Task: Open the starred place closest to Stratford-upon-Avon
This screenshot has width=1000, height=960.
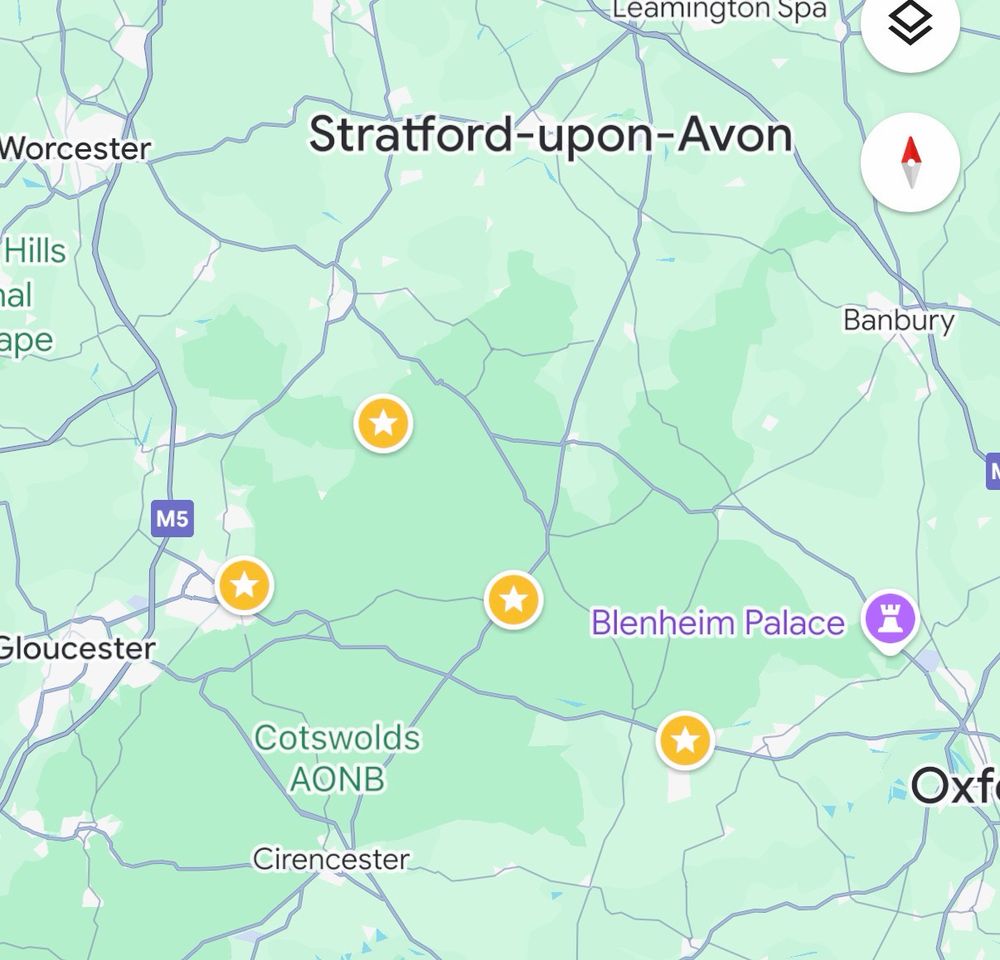Action: click(x=383, y=424)
